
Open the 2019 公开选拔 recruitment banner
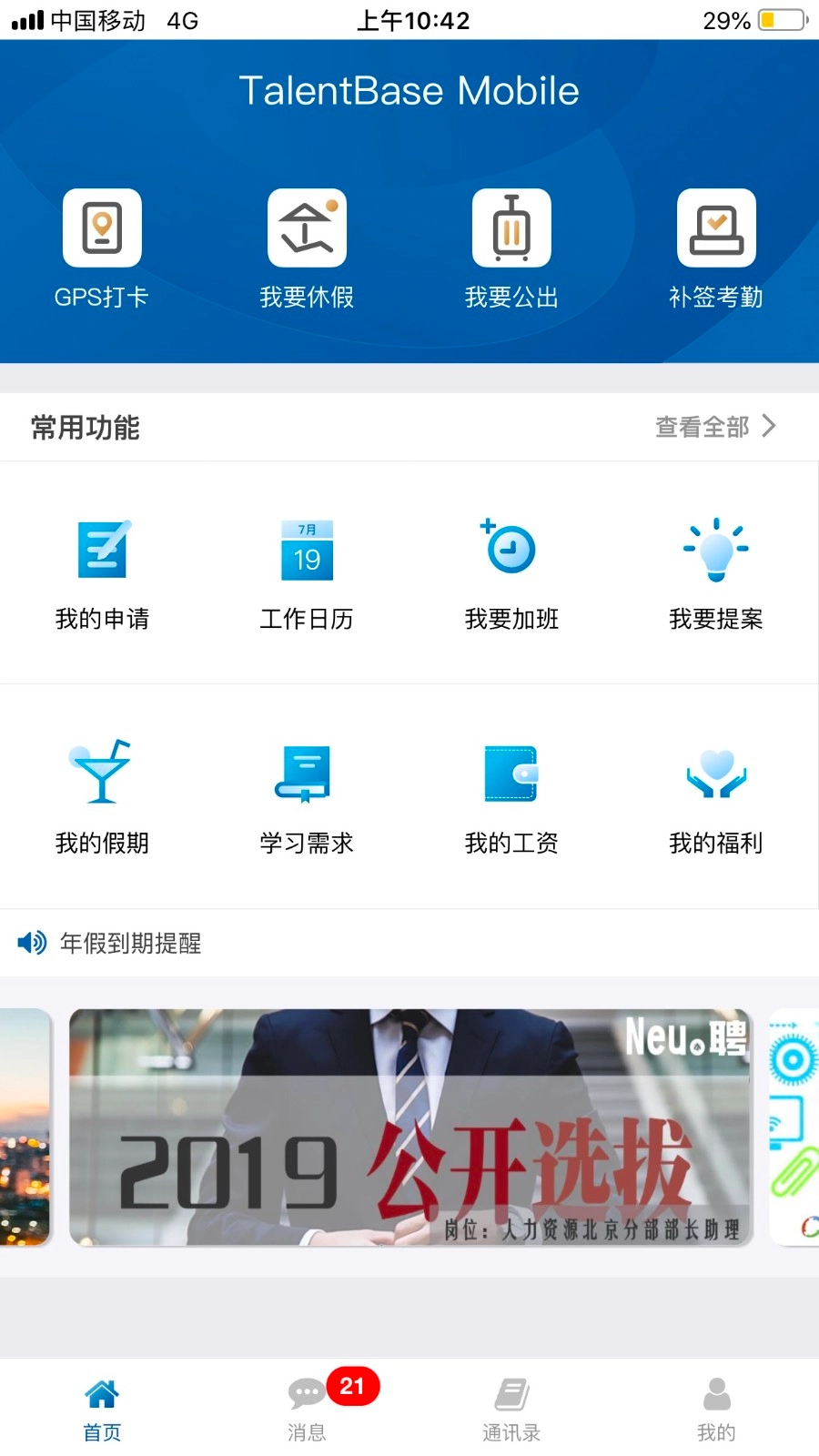click(409, 1128)
